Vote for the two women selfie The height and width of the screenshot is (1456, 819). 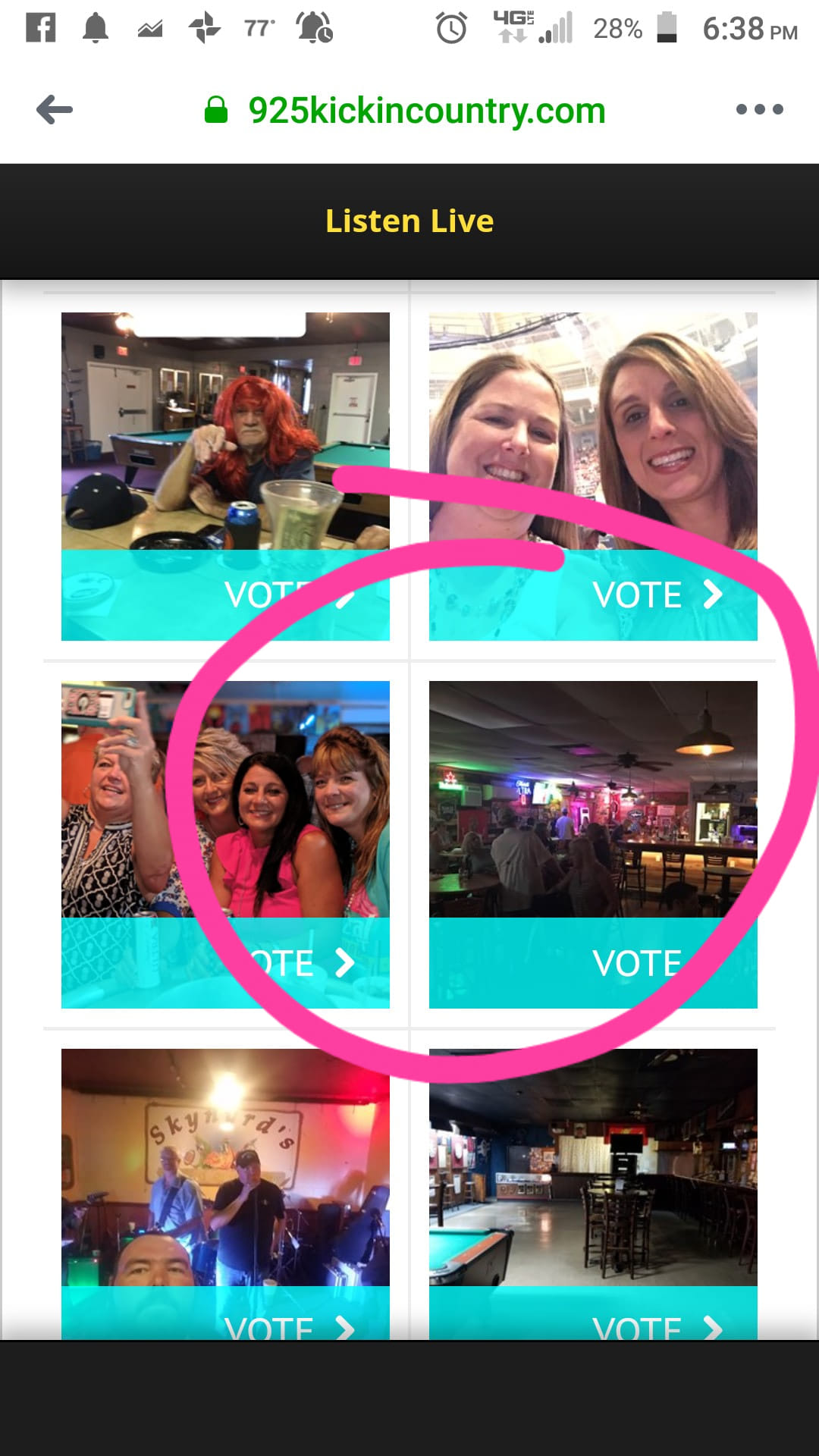[x=656, y=595]
